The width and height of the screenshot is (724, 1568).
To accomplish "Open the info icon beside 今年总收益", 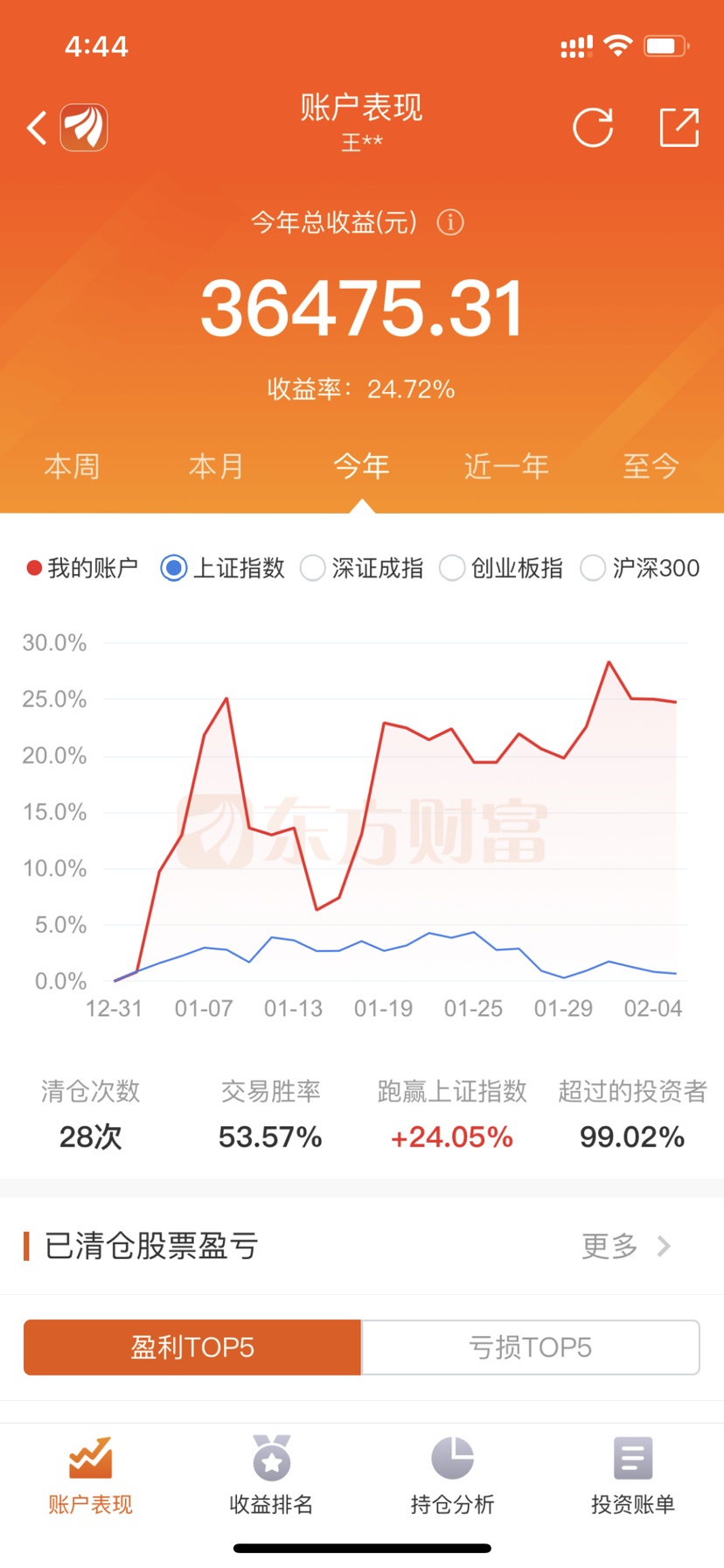I will click(x=450, y=222).
